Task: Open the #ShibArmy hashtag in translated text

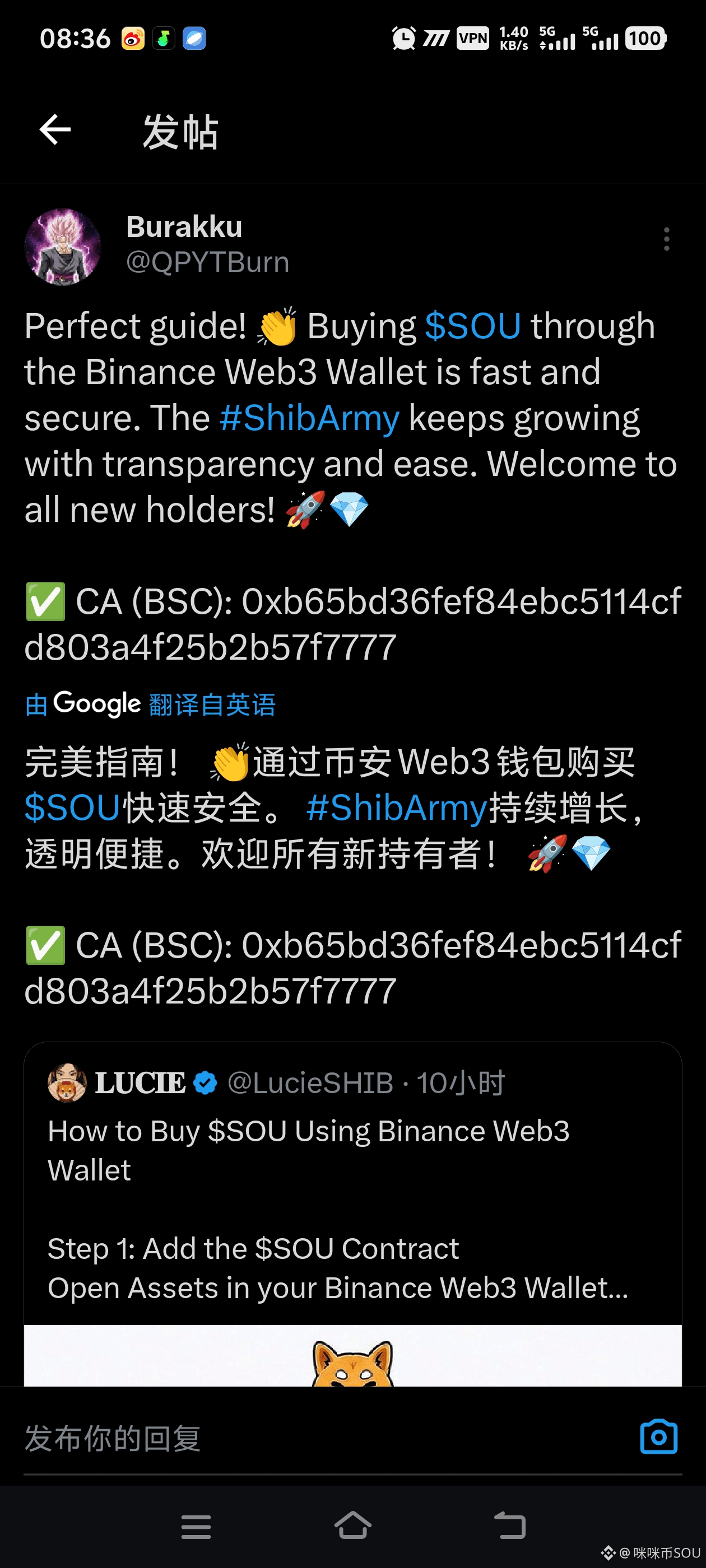Action: [397, 808]
